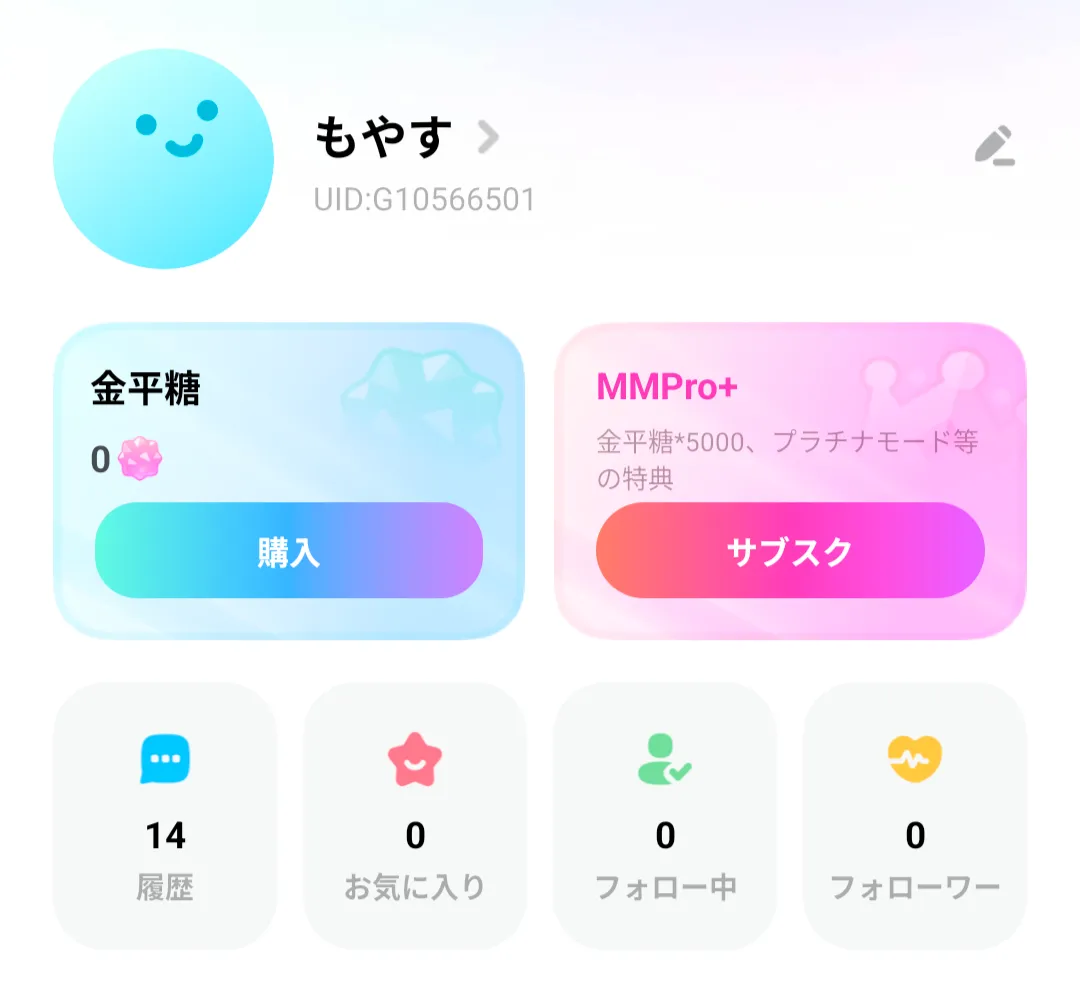Open profile via the chevron beside もやす
The height and width of the screenshot is (990, 1080).
coord(488,136)
